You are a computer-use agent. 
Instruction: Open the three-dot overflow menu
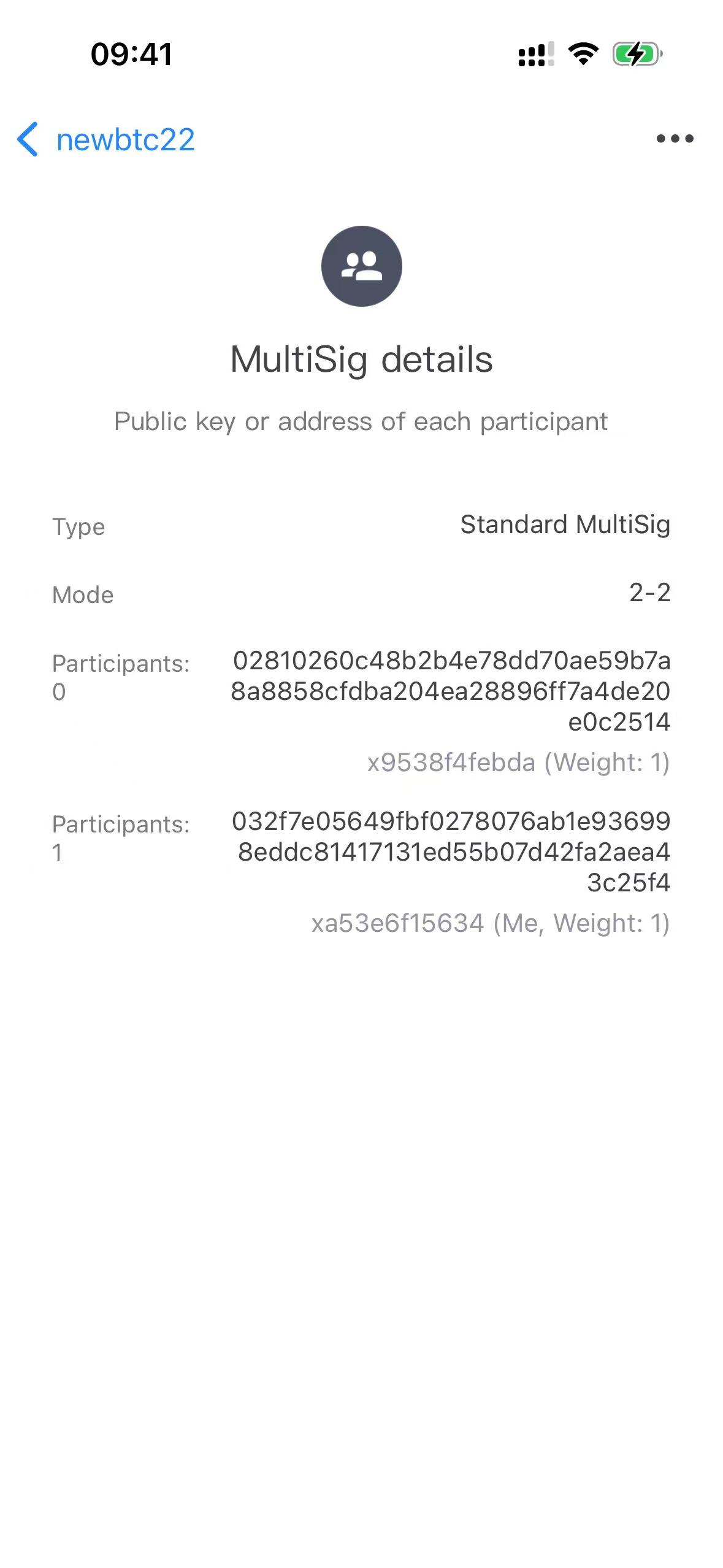[x=674, y=139]
